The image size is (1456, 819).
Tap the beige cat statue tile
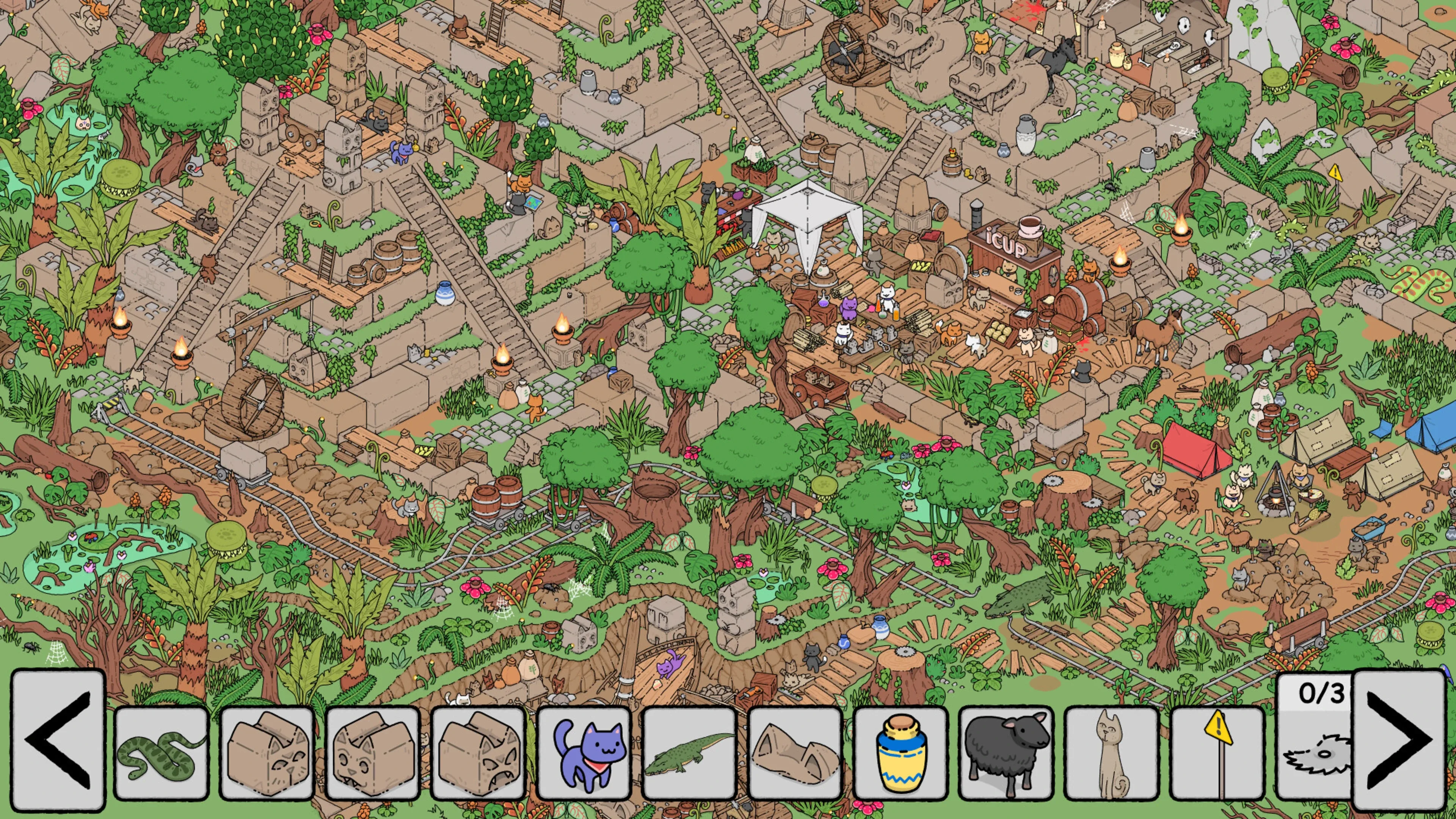point(1112,753)
